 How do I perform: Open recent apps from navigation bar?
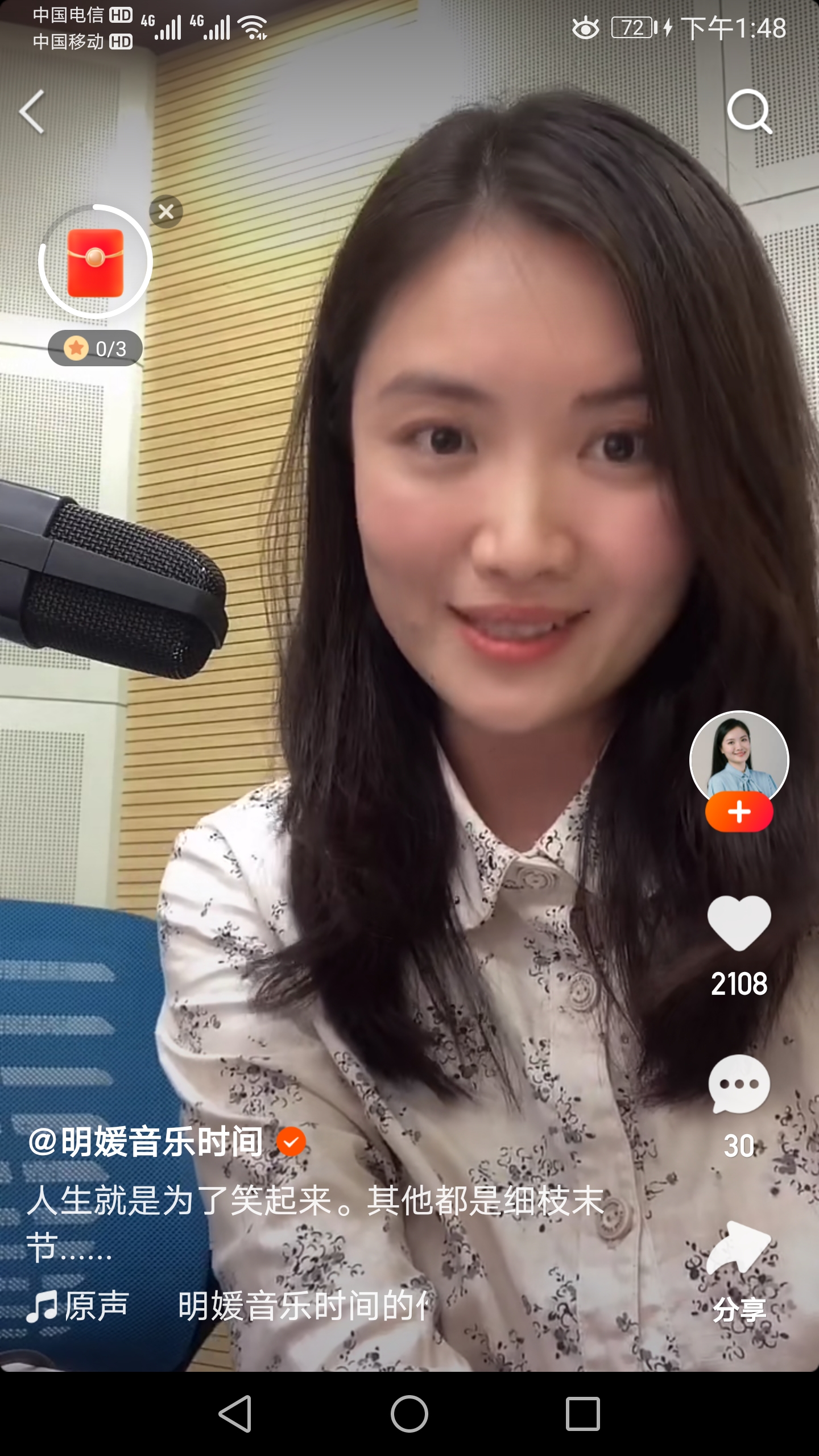pos(583,1413)
